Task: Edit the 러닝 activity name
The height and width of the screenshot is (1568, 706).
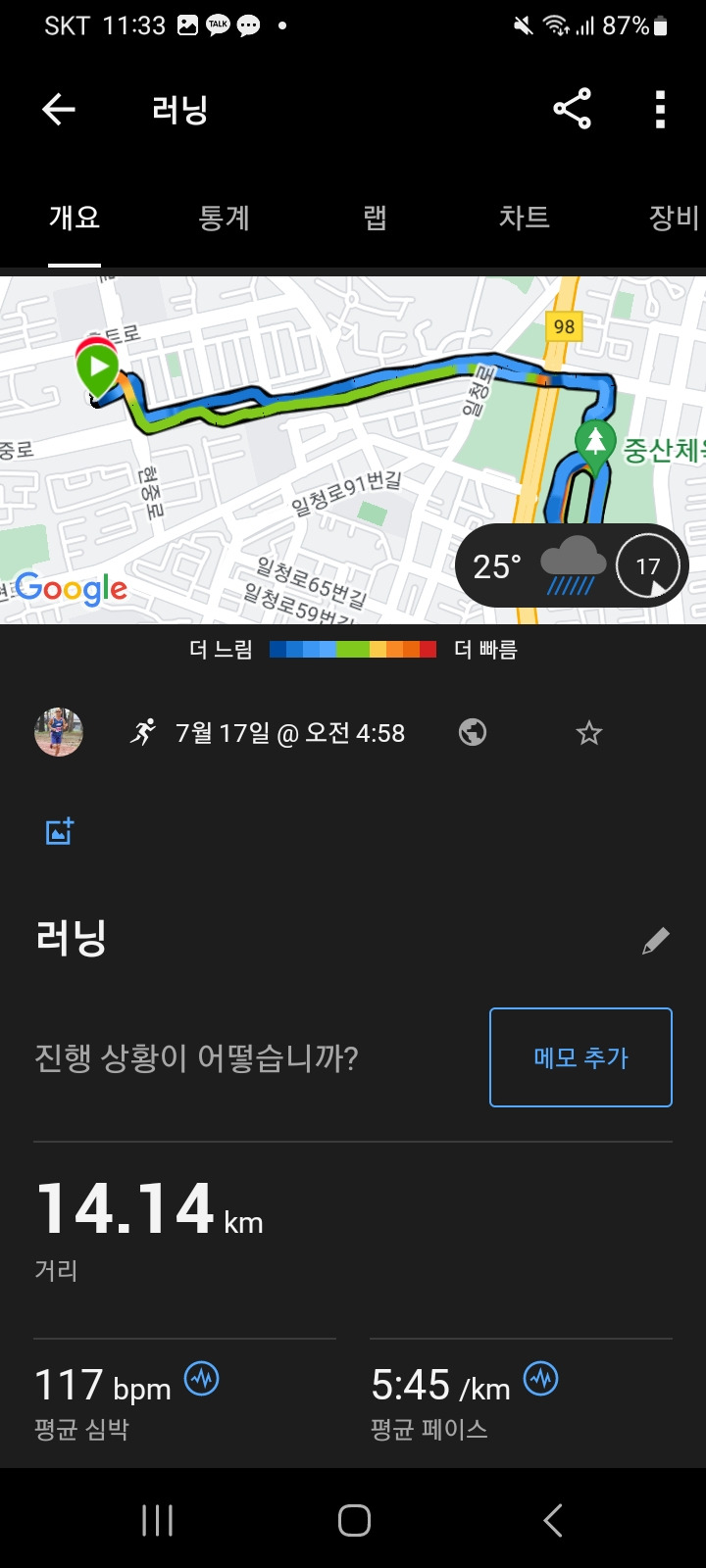Action: [656, 941]
